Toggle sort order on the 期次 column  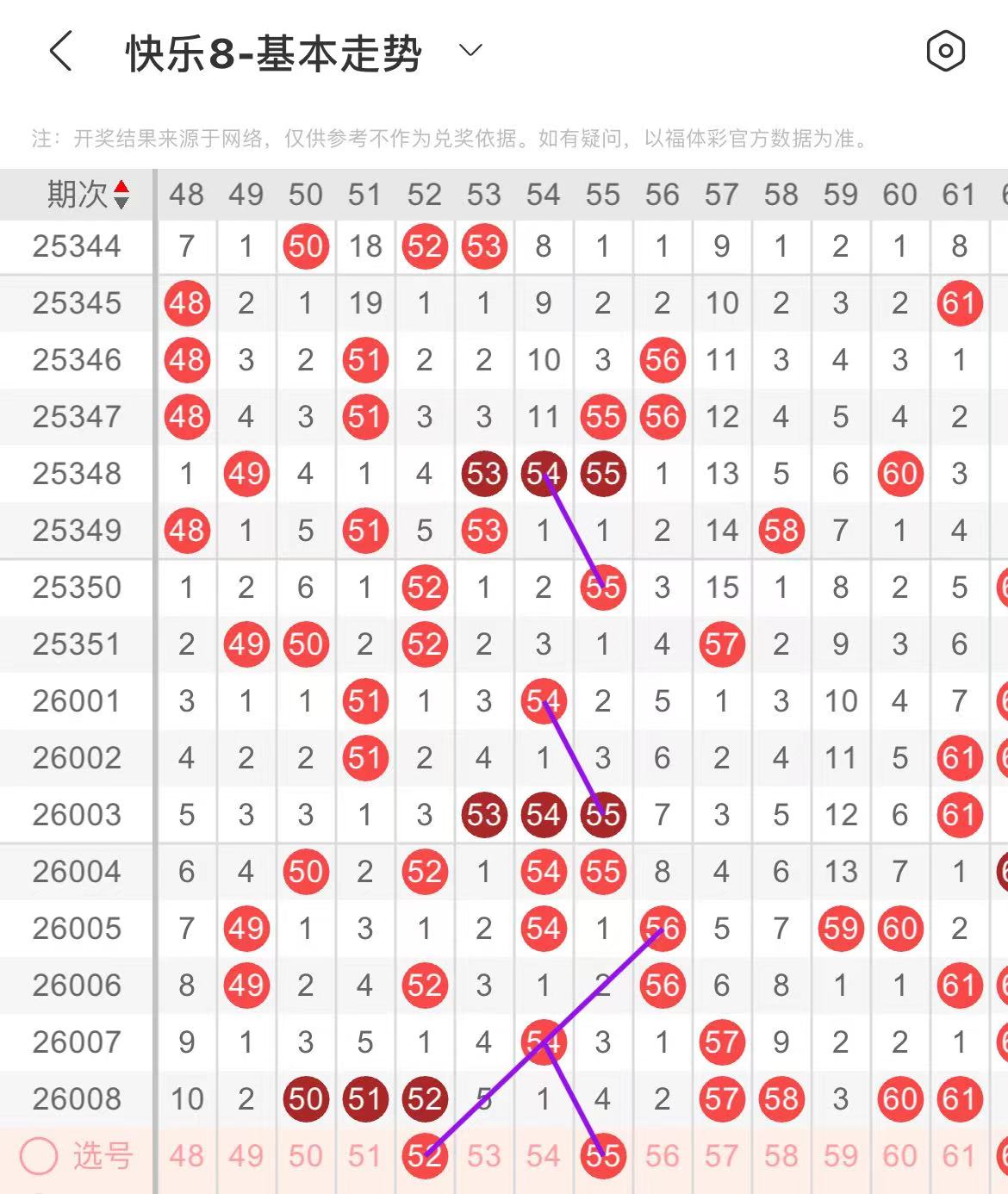[121, 195]
